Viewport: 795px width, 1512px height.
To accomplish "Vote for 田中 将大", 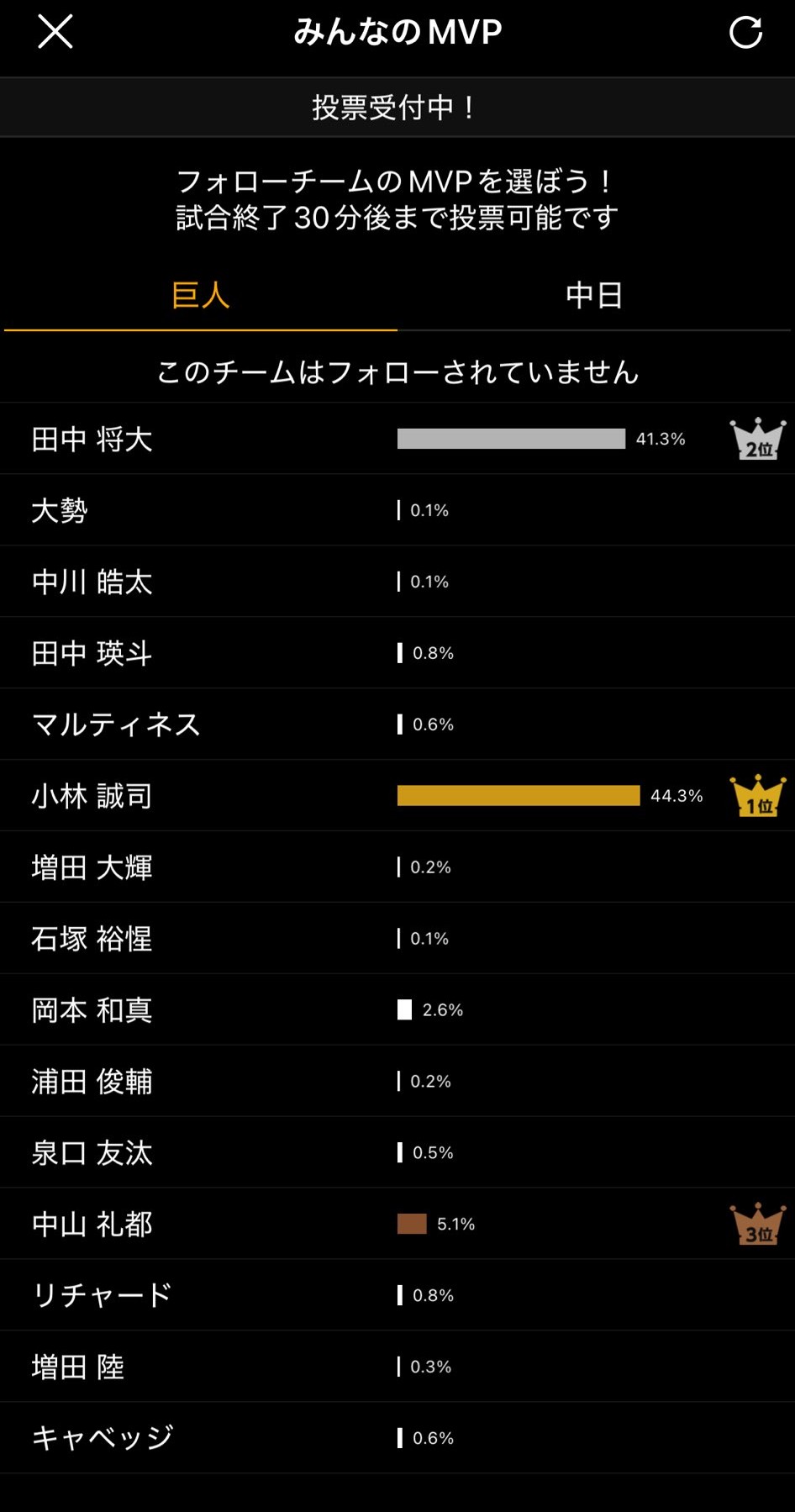I will point(397,439).
